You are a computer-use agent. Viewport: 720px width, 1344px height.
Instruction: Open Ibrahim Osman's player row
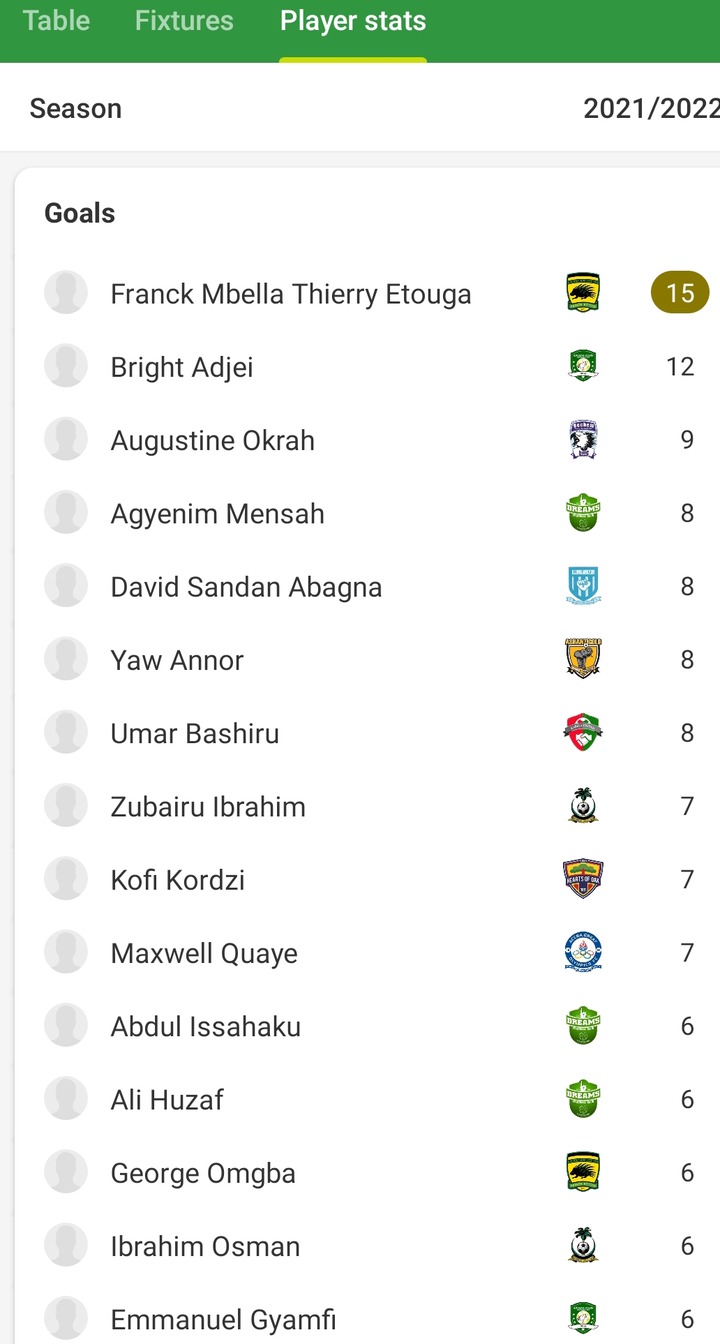coord(367,1246)
